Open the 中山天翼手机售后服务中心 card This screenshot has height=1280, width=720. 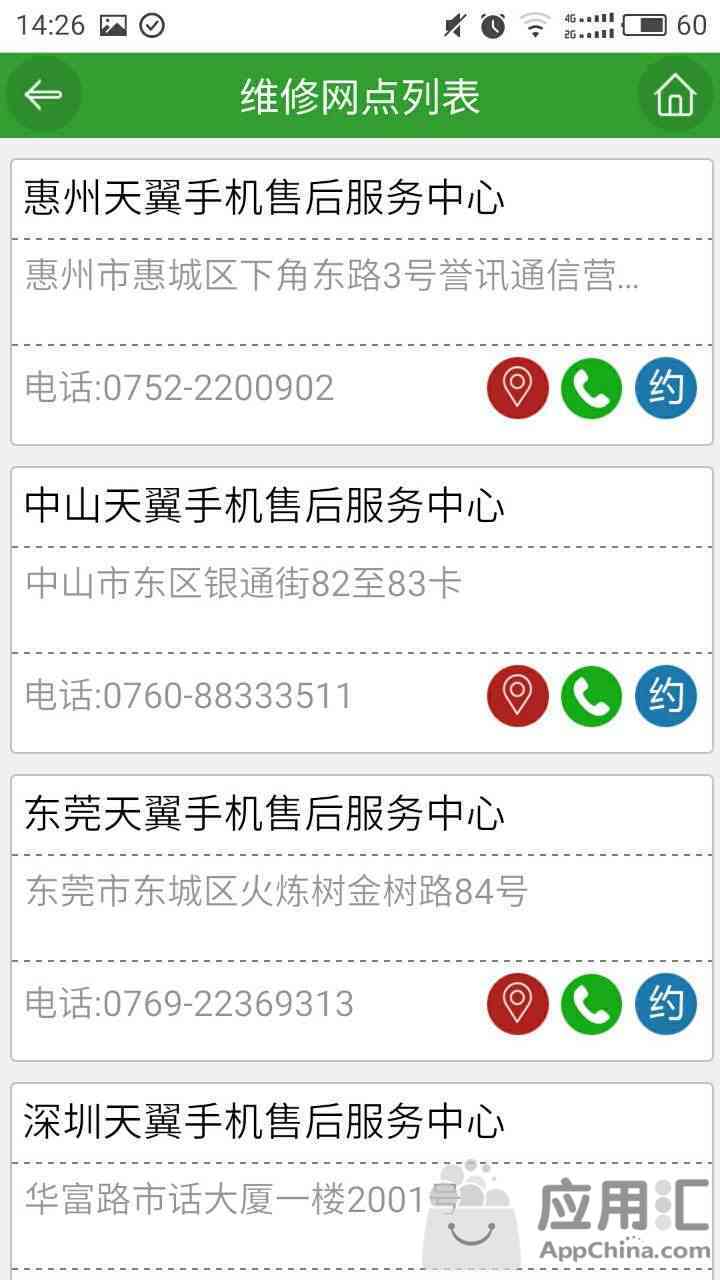(x=361, y=610)
